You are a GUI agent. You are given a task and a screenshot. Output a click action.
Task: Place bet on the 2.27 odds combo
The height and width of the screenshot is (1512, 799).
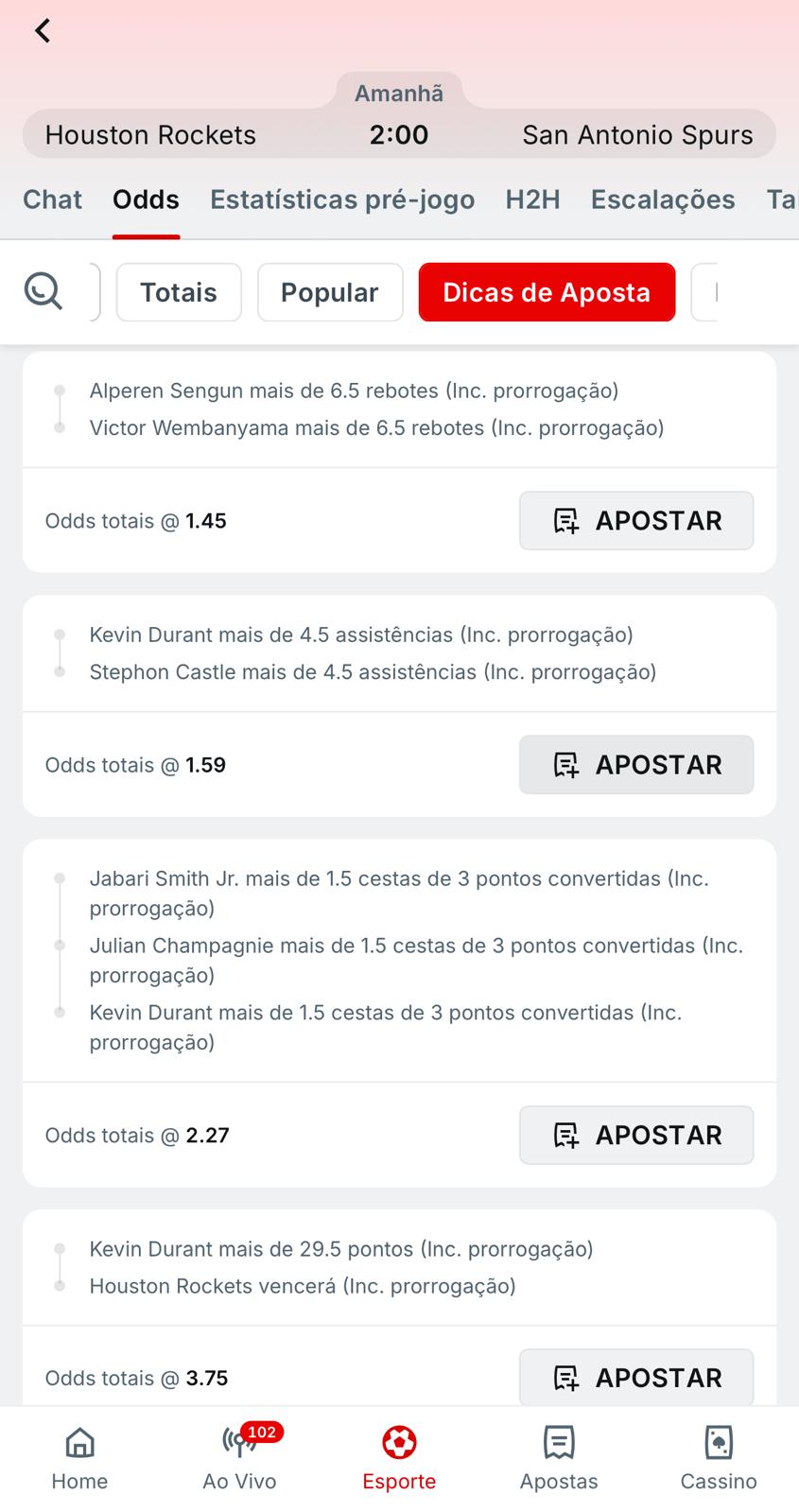(x=635, y=1135)
